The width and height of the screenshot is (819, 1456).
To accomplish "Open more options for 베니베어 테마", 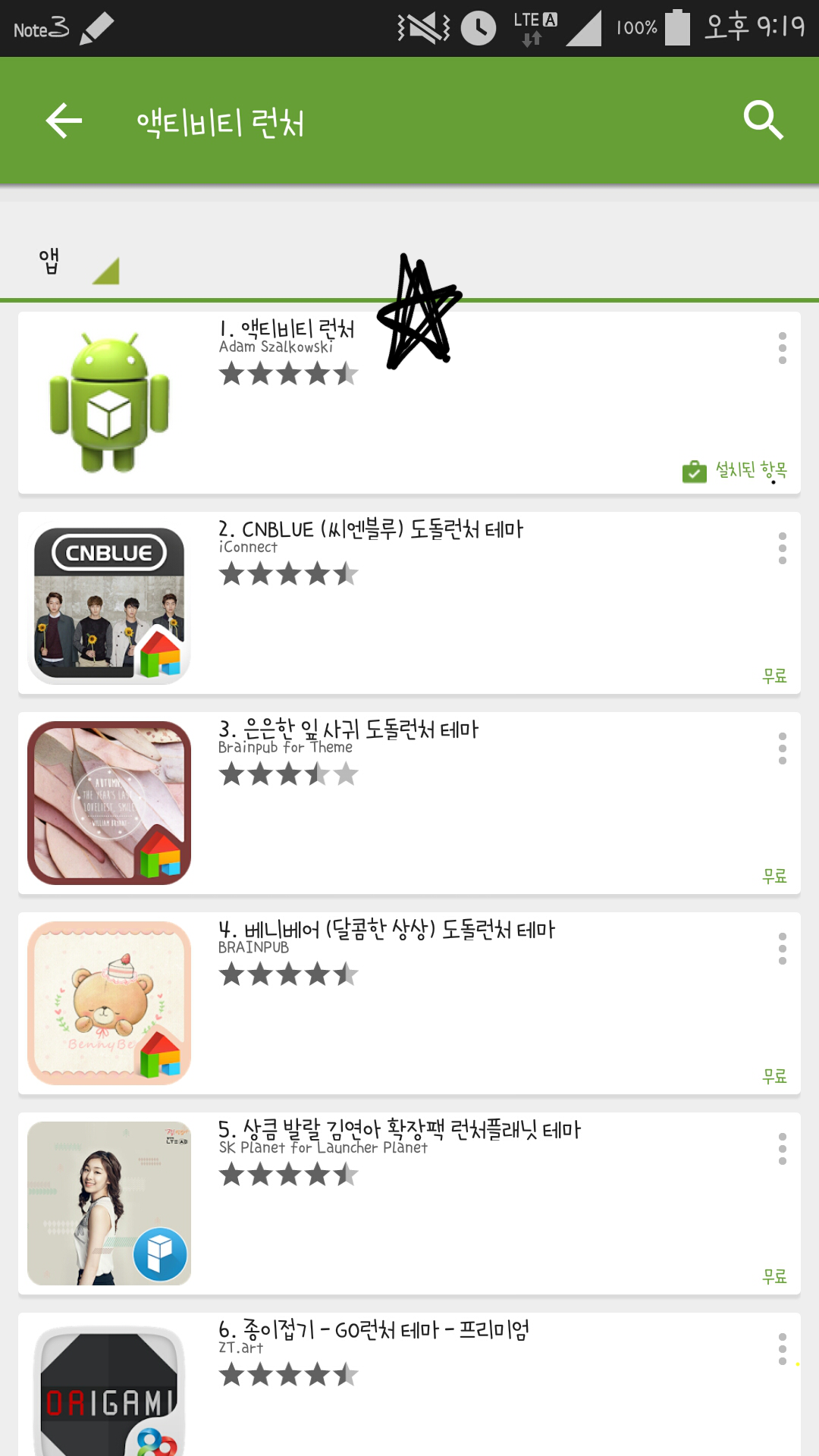I will coord(782,949).
